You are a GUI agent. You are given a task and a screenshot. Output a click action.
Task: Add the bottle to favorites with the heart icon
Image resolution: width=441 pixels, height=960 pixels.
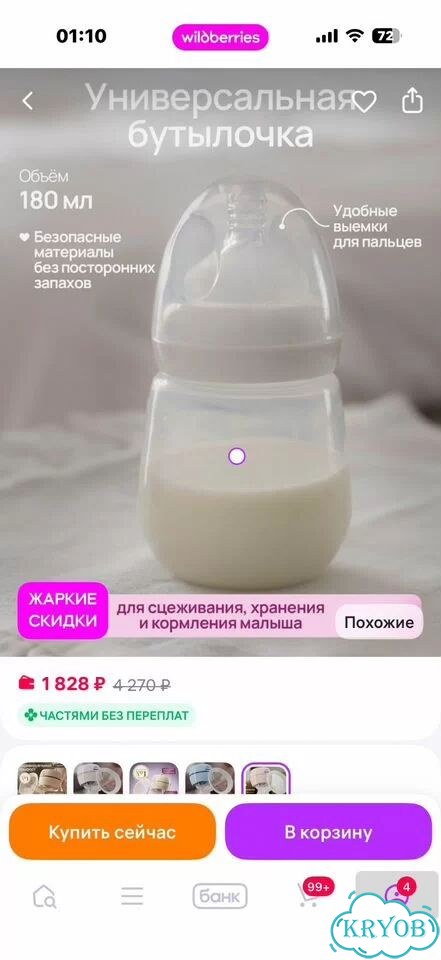pyautogui.click(x=364, y=101)
